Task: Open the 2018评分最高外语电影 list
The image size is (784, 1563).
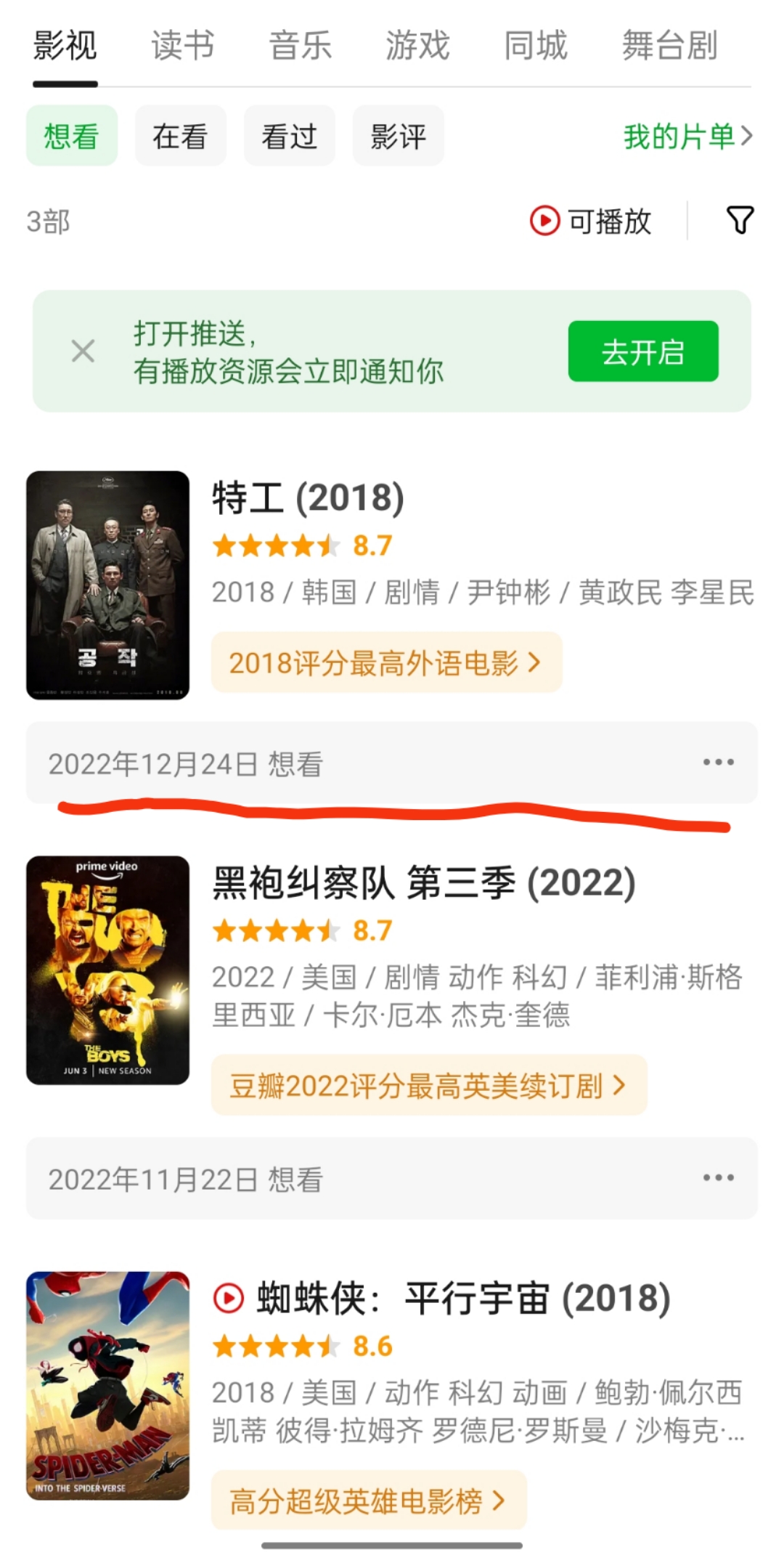Action: pyautogui.click(x=386, y=662)
